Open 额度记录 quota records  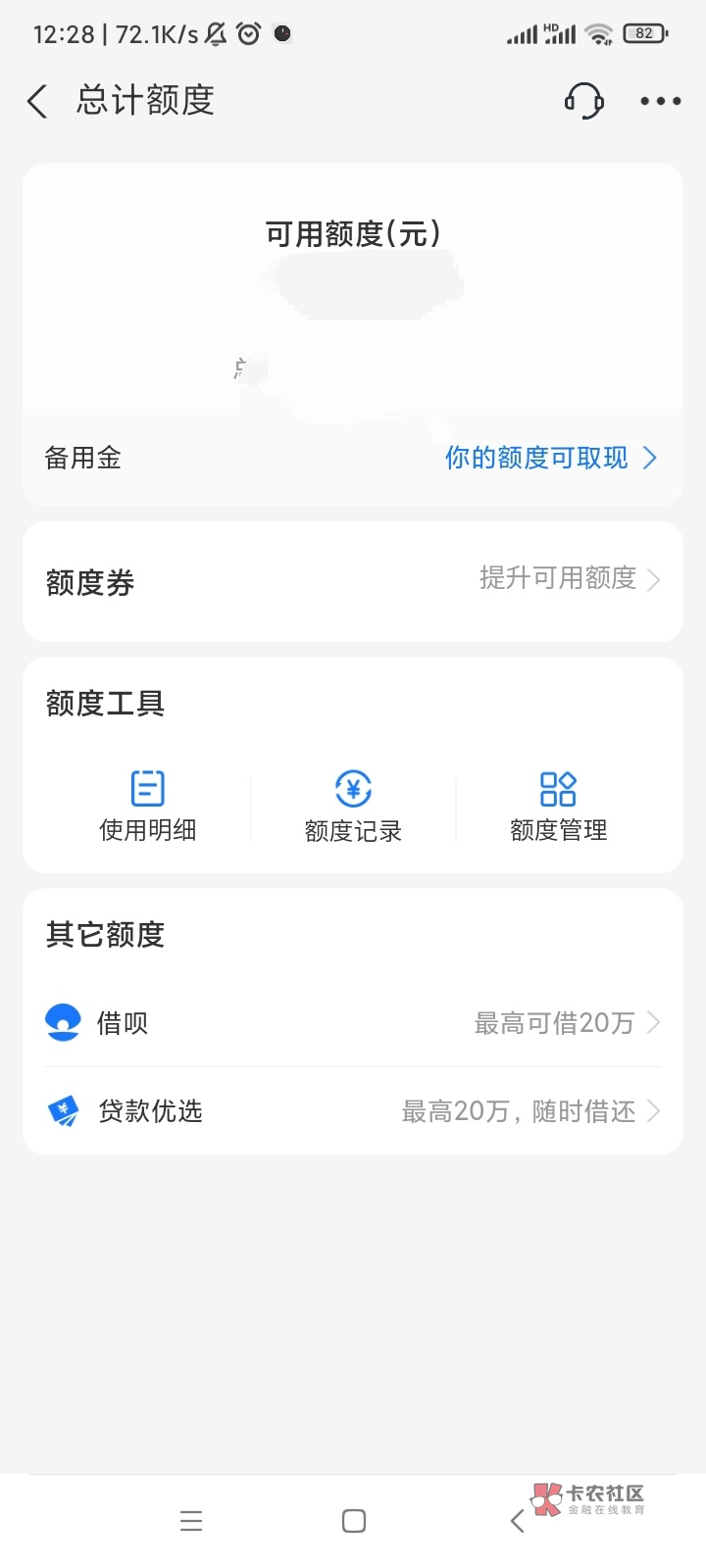353,806
